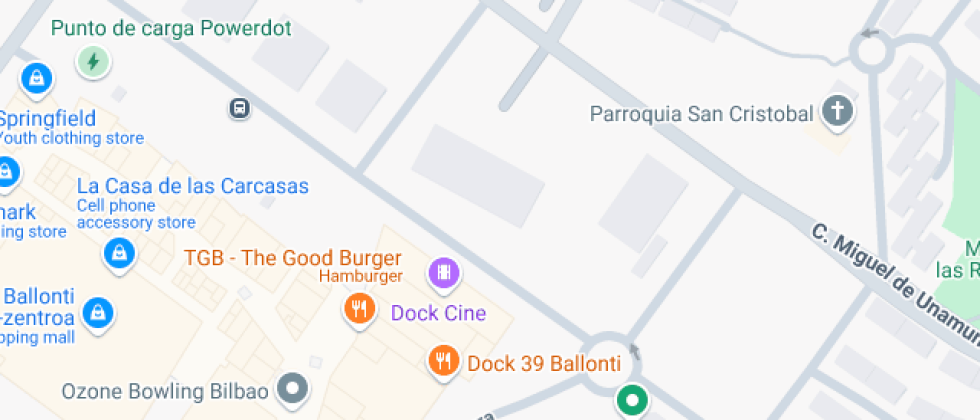Open the Ballonti shopping mall pin
The height and width of the screenshot is (420, 980).
[98, 313]
